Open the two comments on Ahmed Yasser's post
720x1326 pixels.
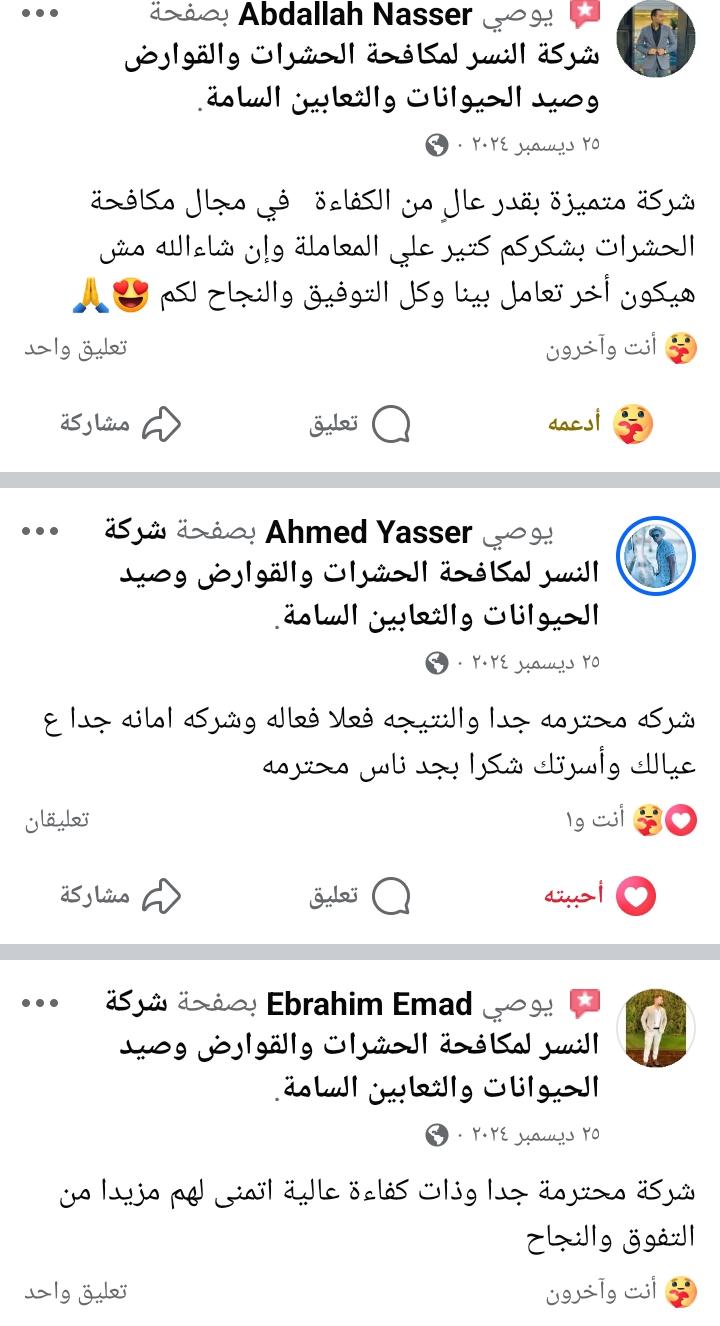coord(58,821)
